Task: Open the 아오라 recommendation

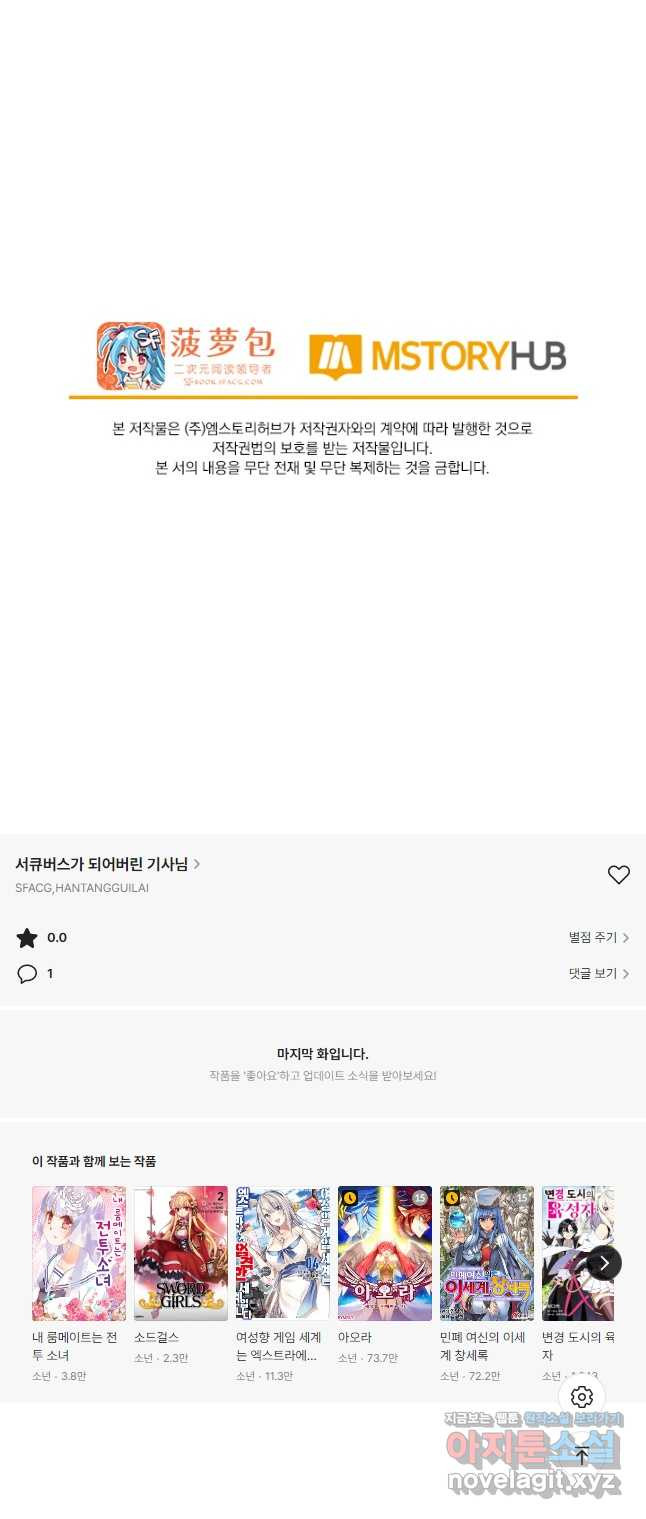Action: pos(385,1253)
